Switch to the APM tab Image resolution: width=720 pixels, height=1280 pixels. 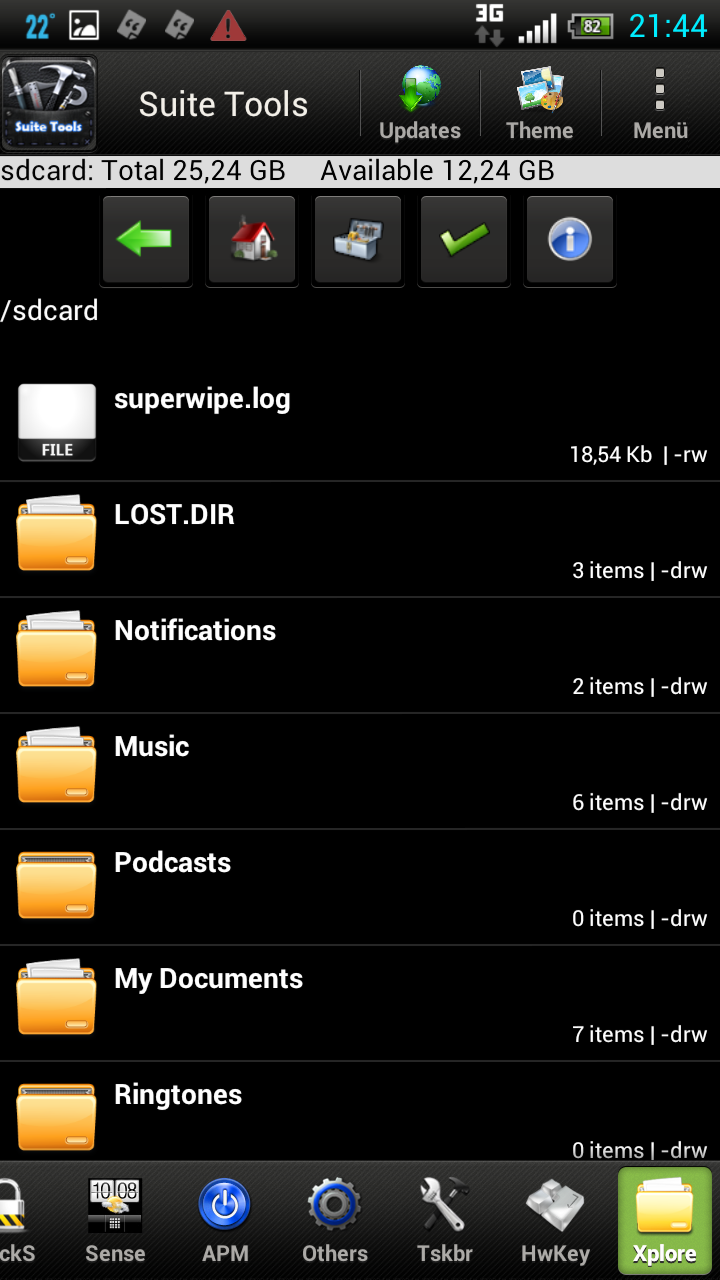(224, 1220)
